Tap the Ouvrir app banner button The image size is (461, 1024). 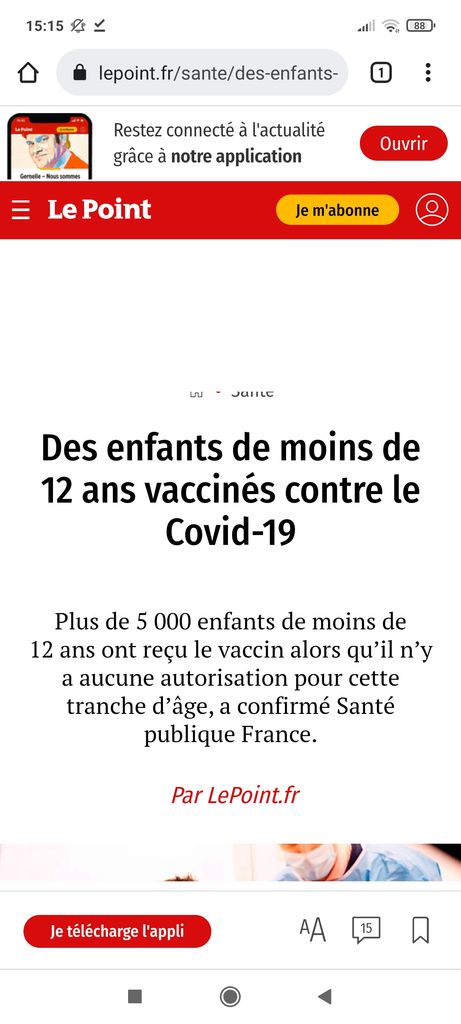pyautogui.click(x=404, y=143)
